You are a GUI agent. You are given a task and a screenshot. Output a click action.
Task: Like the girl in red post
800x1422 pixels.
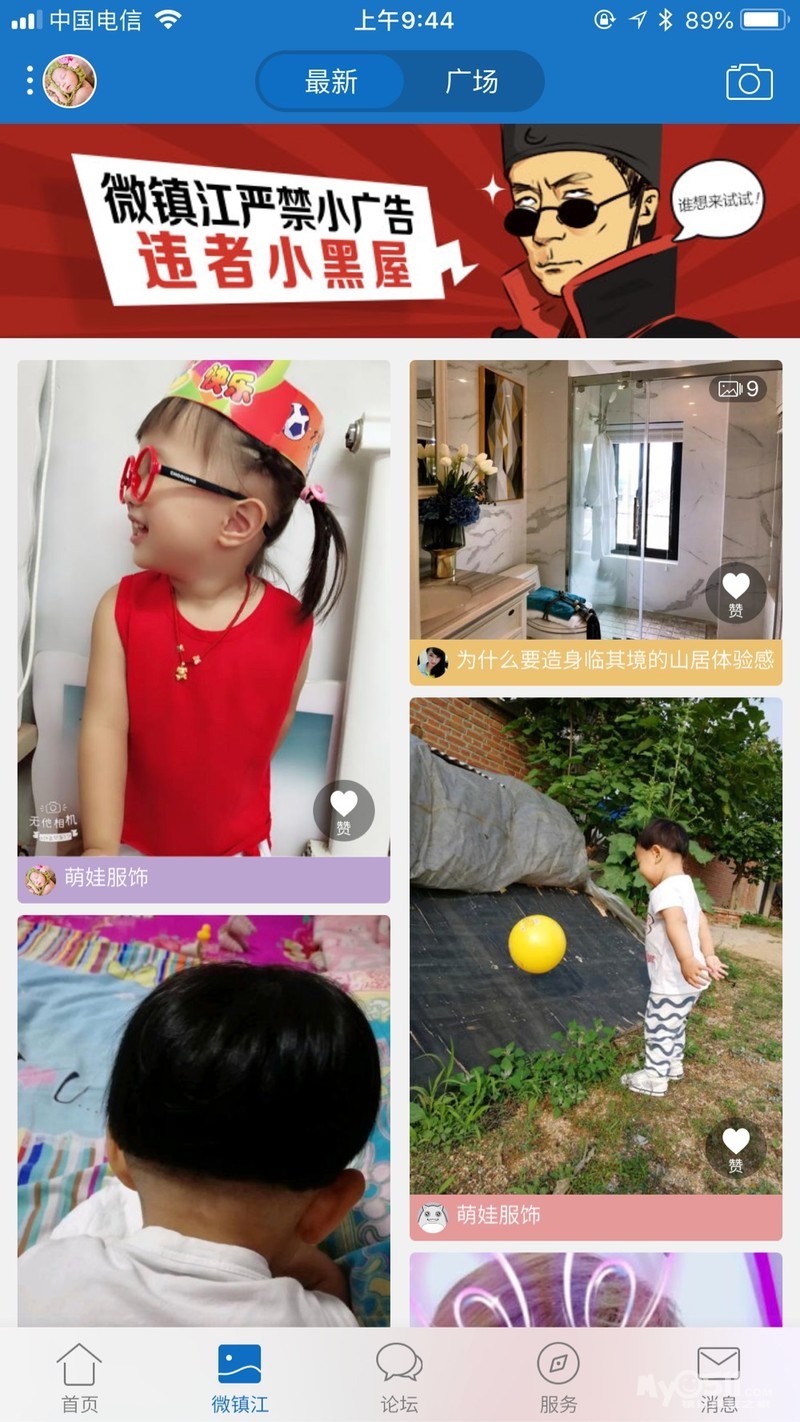point(343,810)
